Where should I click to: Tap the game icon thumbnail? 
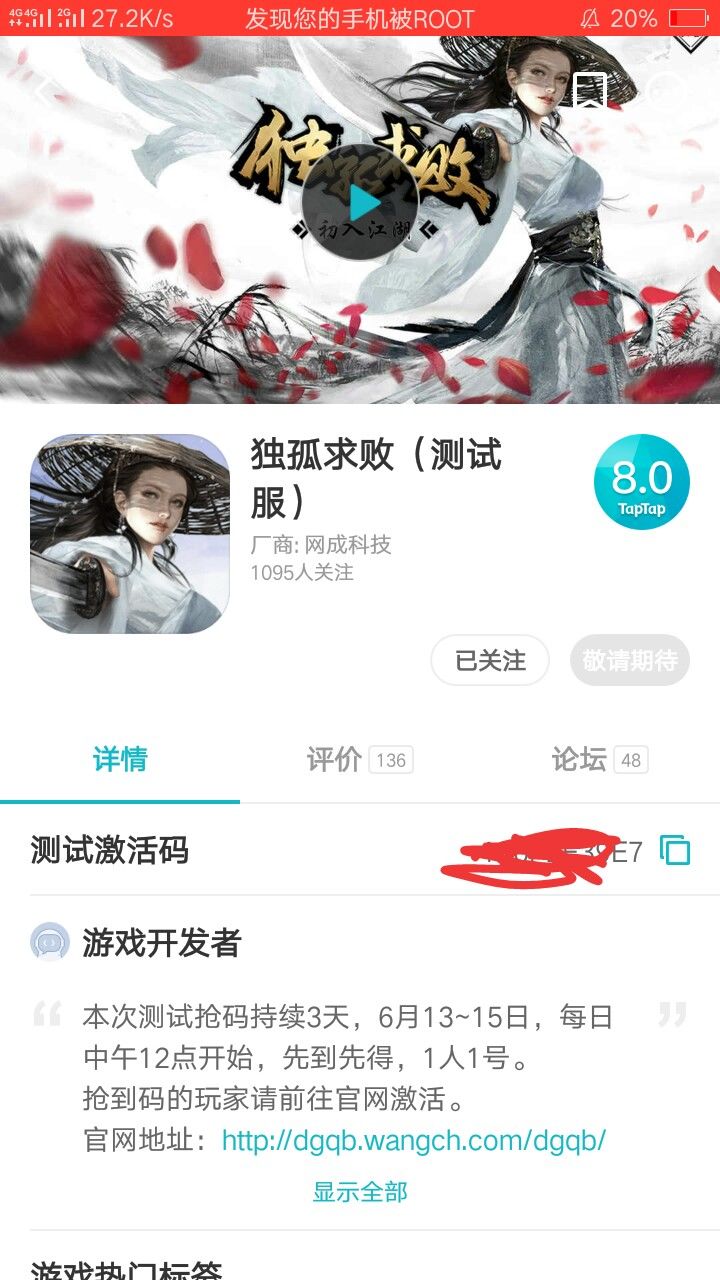click(x=128, y=534)
